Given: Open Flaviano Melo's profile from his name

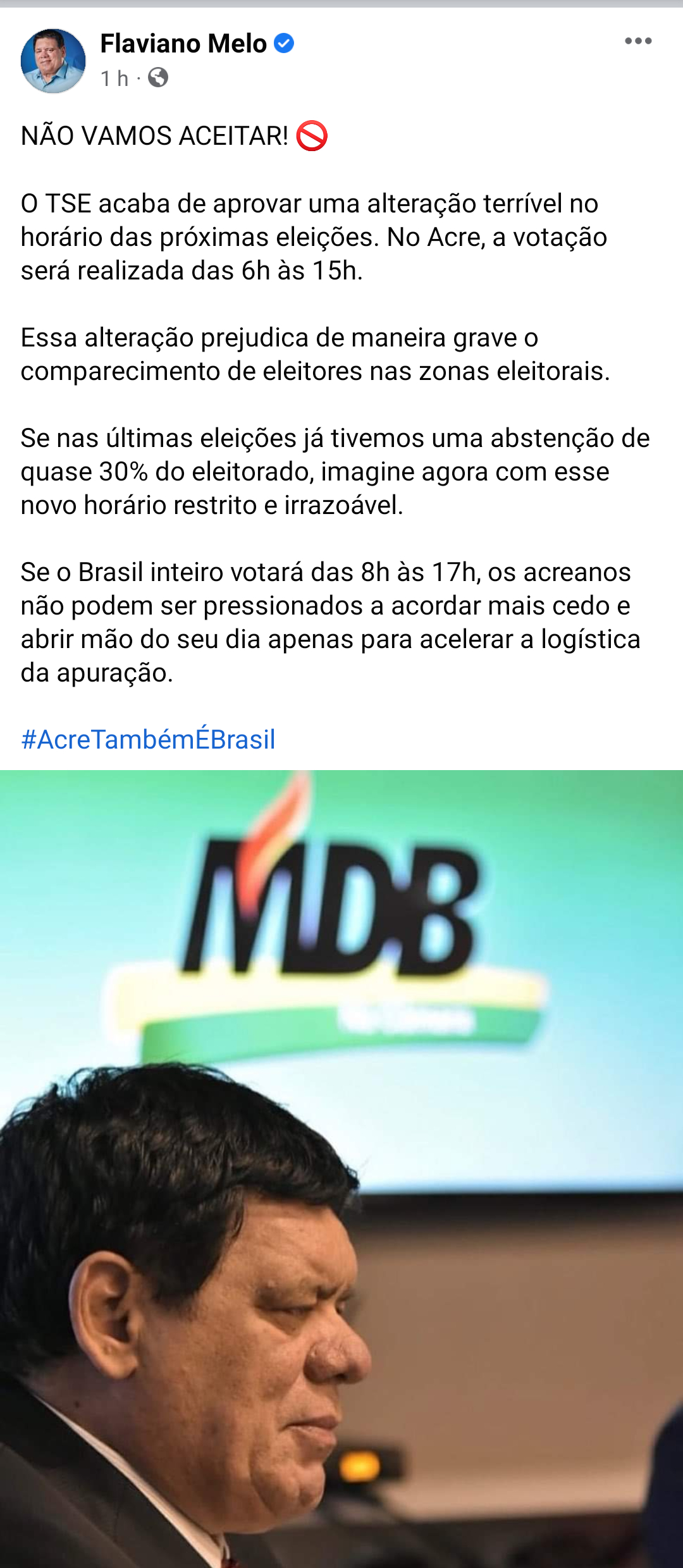Looking at the screenshot, I should [x=183, y=44].
